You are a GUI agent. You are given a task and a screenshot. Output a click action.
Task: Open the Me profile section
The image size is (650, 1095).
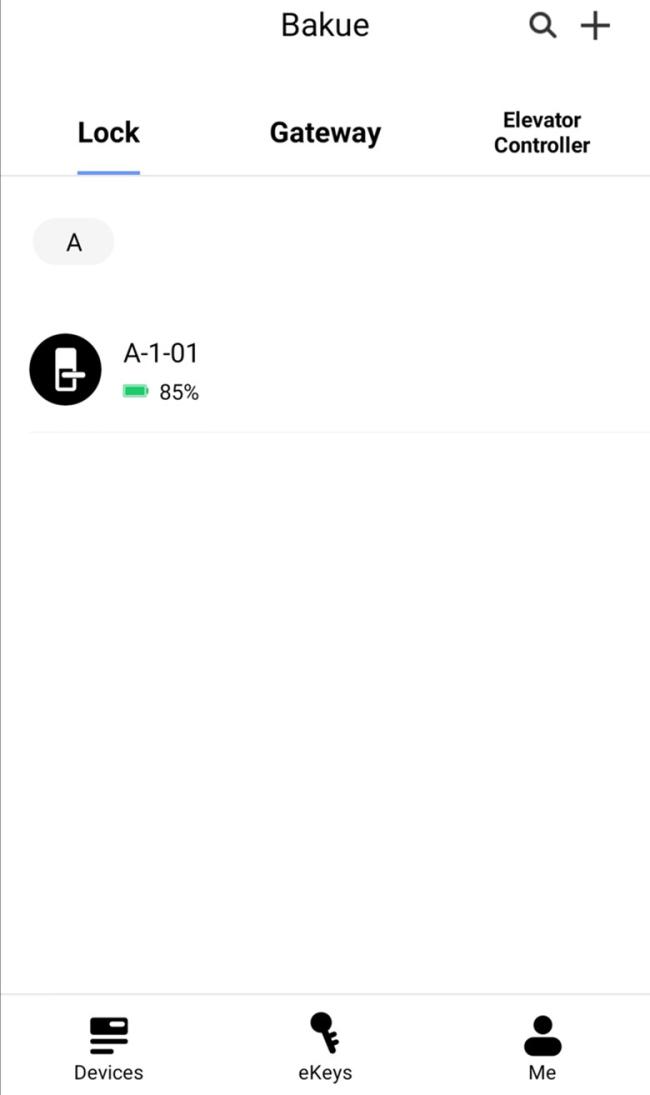542,1048
